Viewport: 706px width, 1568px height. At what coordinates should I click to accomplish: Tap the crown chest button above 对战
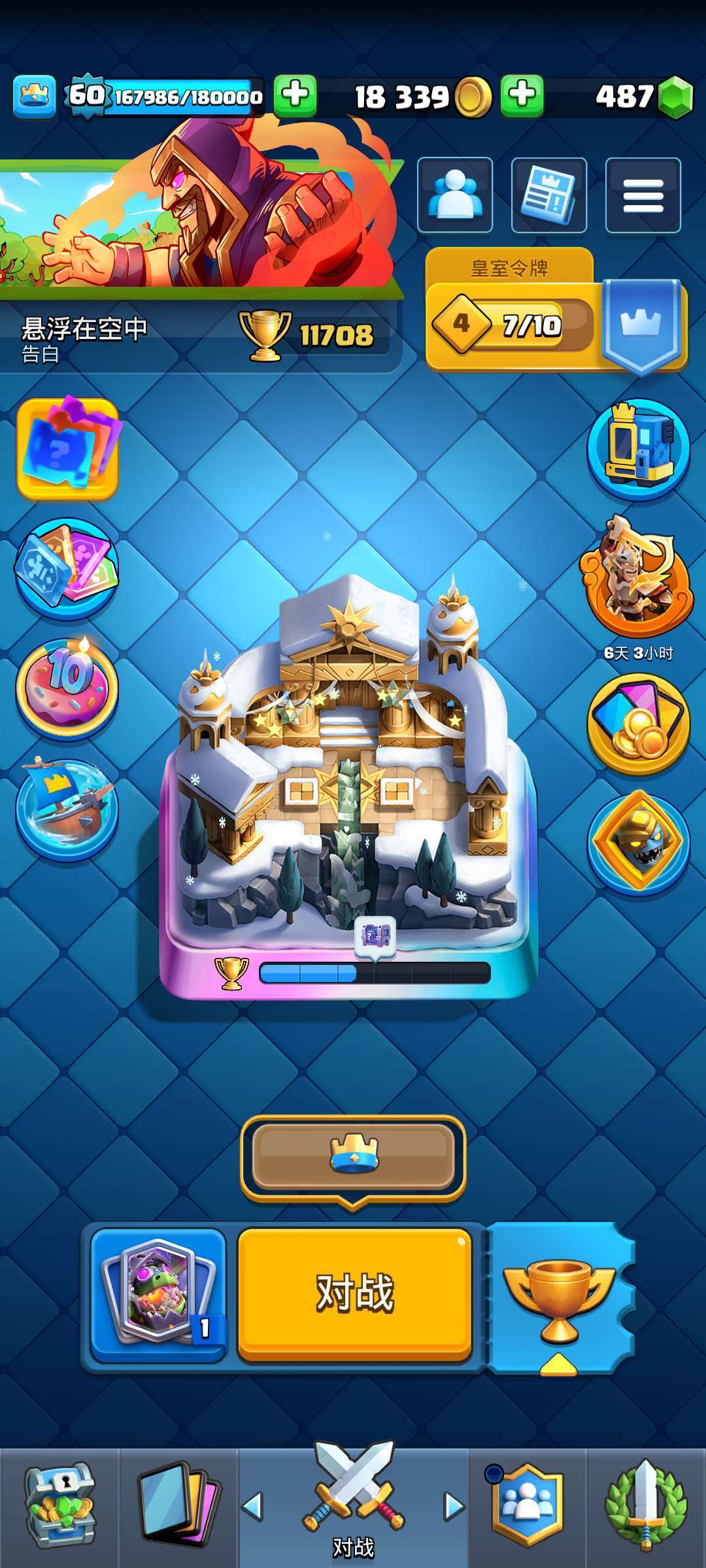click(x=353, y=1156)
